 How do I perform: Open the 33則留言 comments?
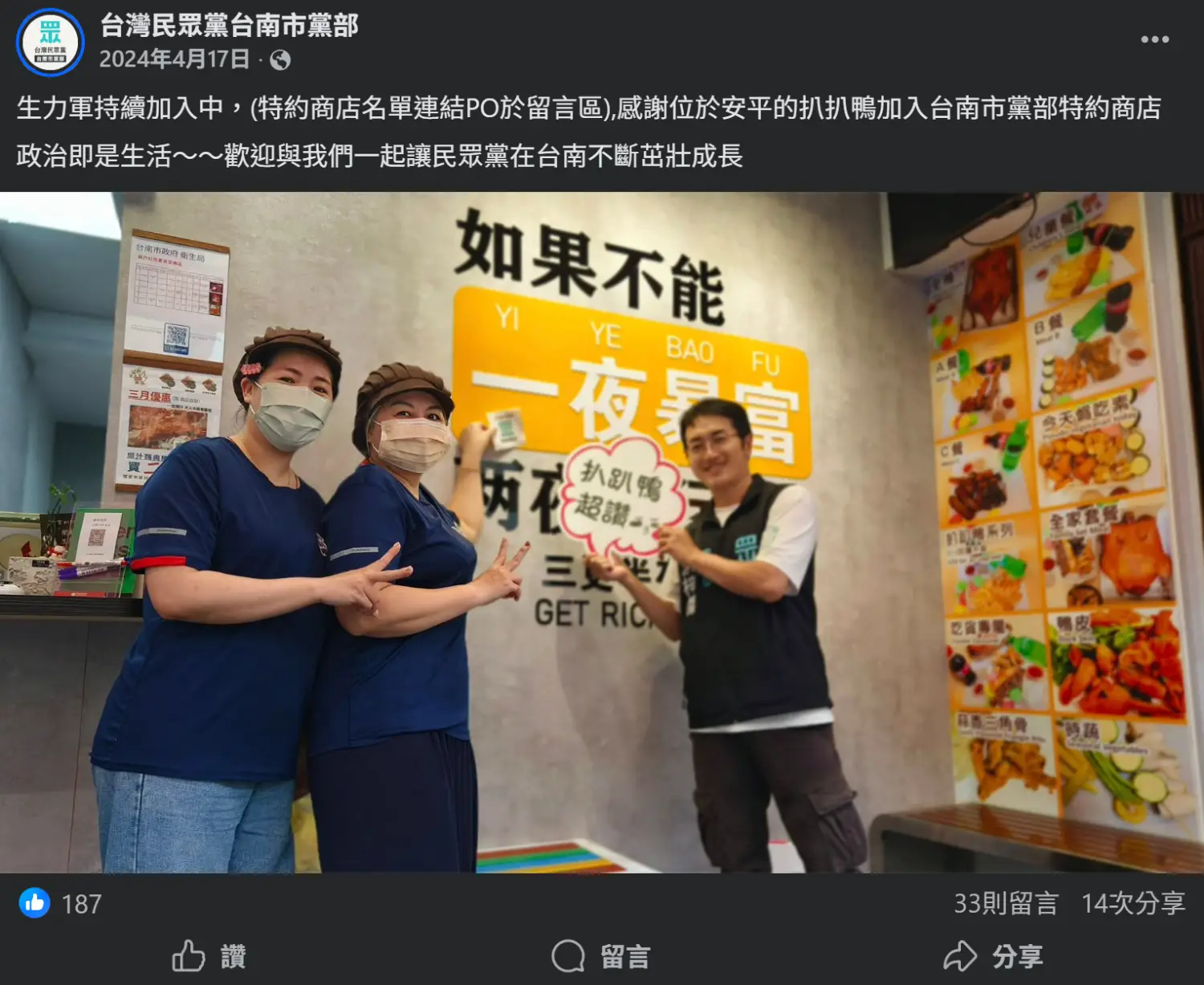(x=1006, y=903)
